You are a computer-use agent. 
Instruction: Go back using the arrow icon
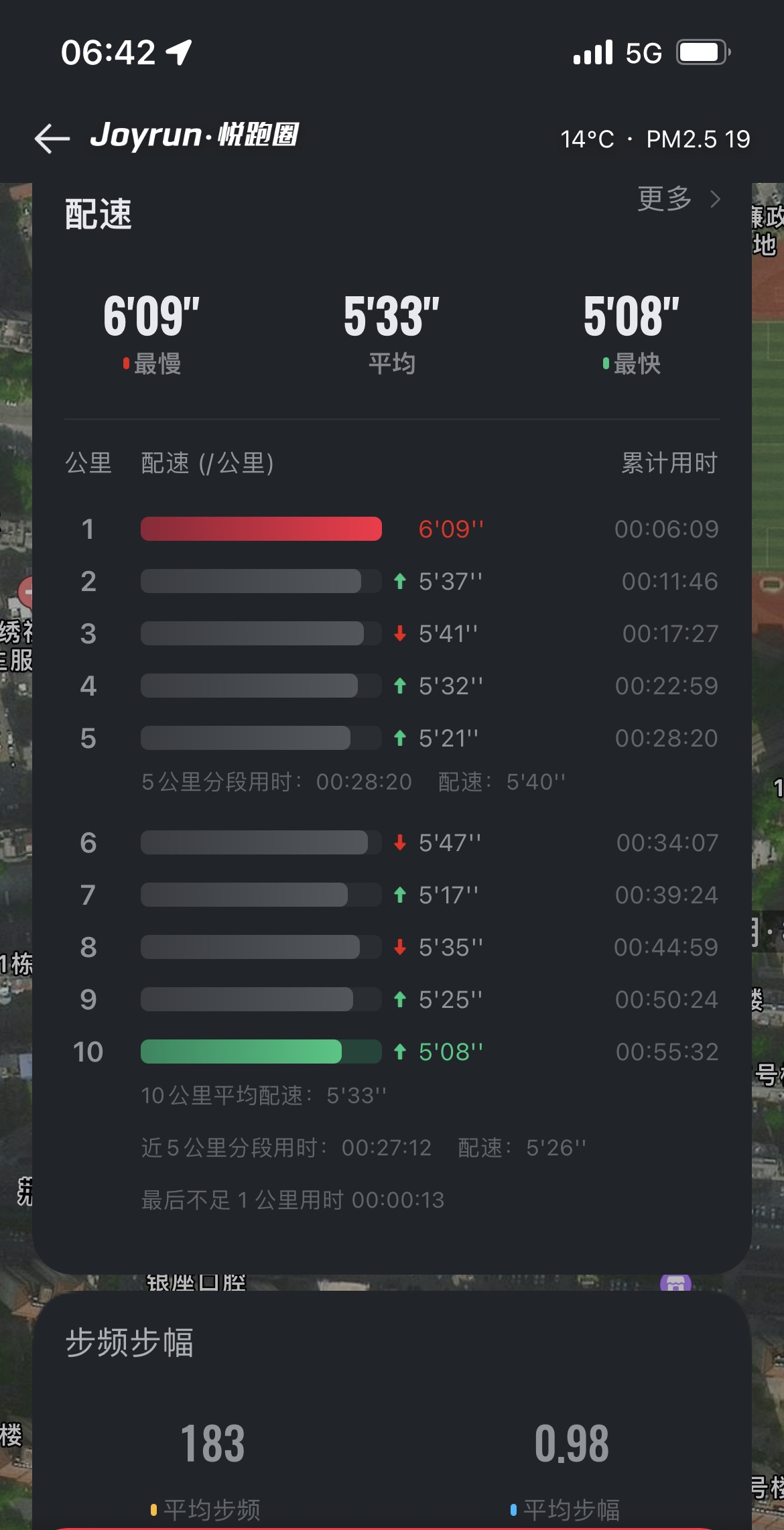52,139
